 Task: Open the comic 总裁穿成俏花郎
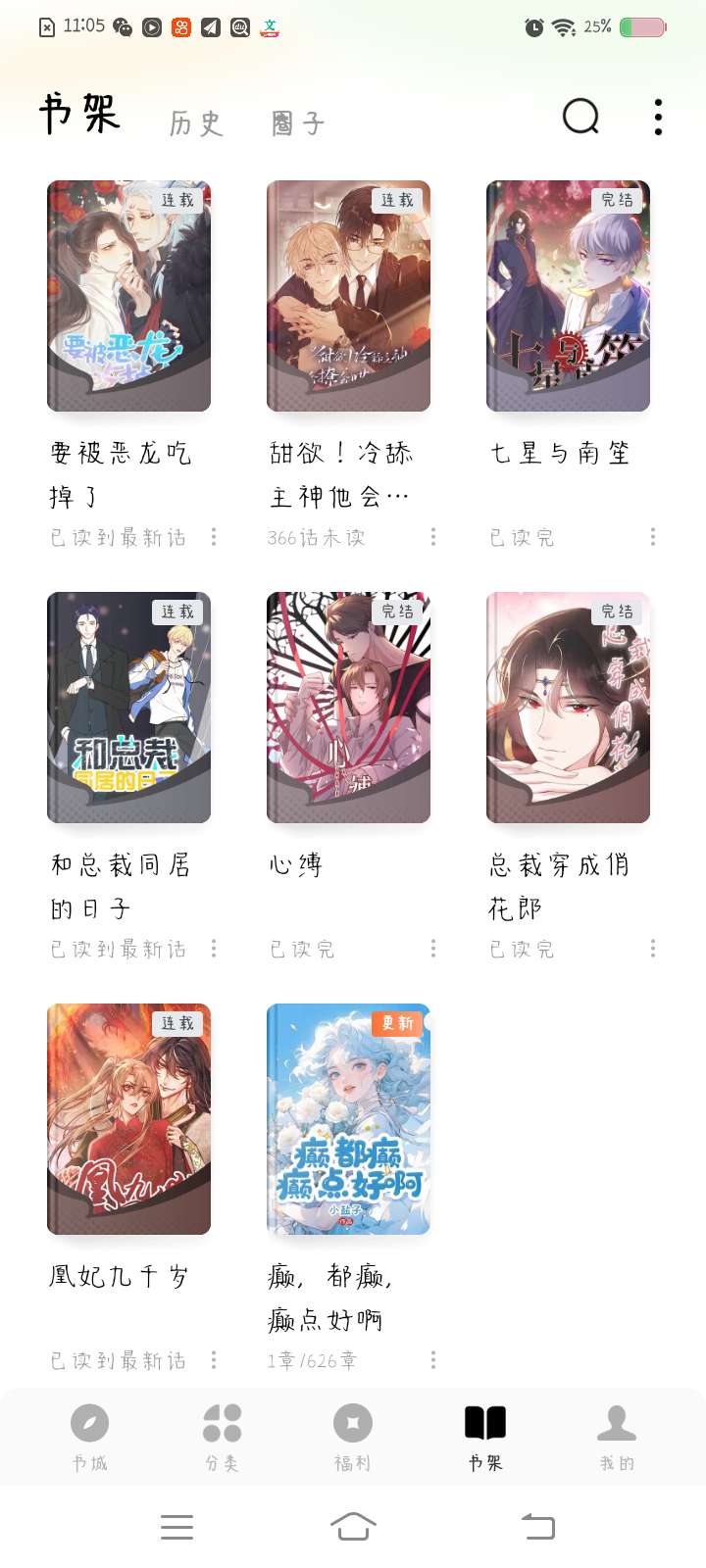(568, 708)
